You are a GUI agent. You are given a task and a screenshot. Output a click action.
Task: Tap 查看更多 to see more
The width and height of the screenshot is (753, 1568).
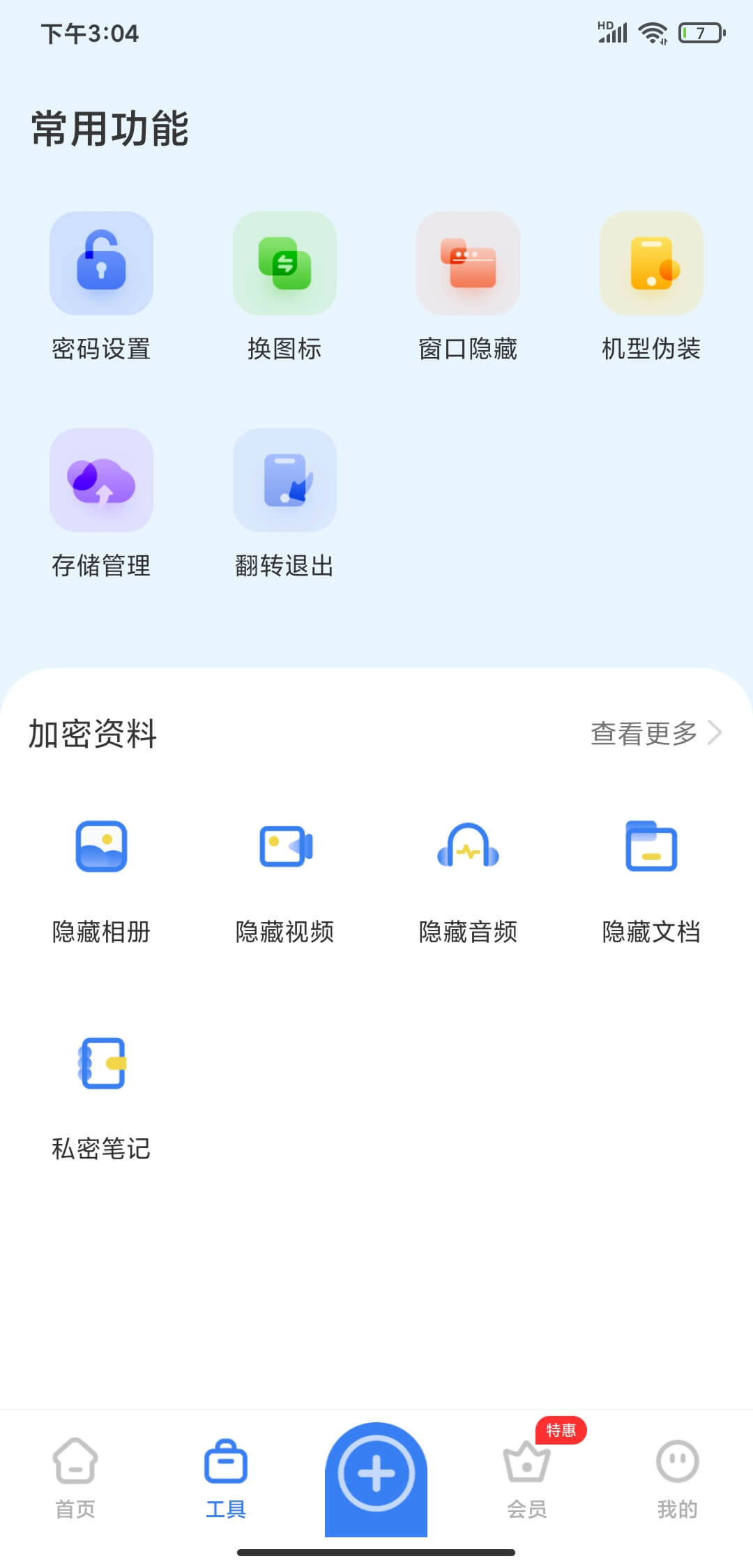(x=656, y=733)
